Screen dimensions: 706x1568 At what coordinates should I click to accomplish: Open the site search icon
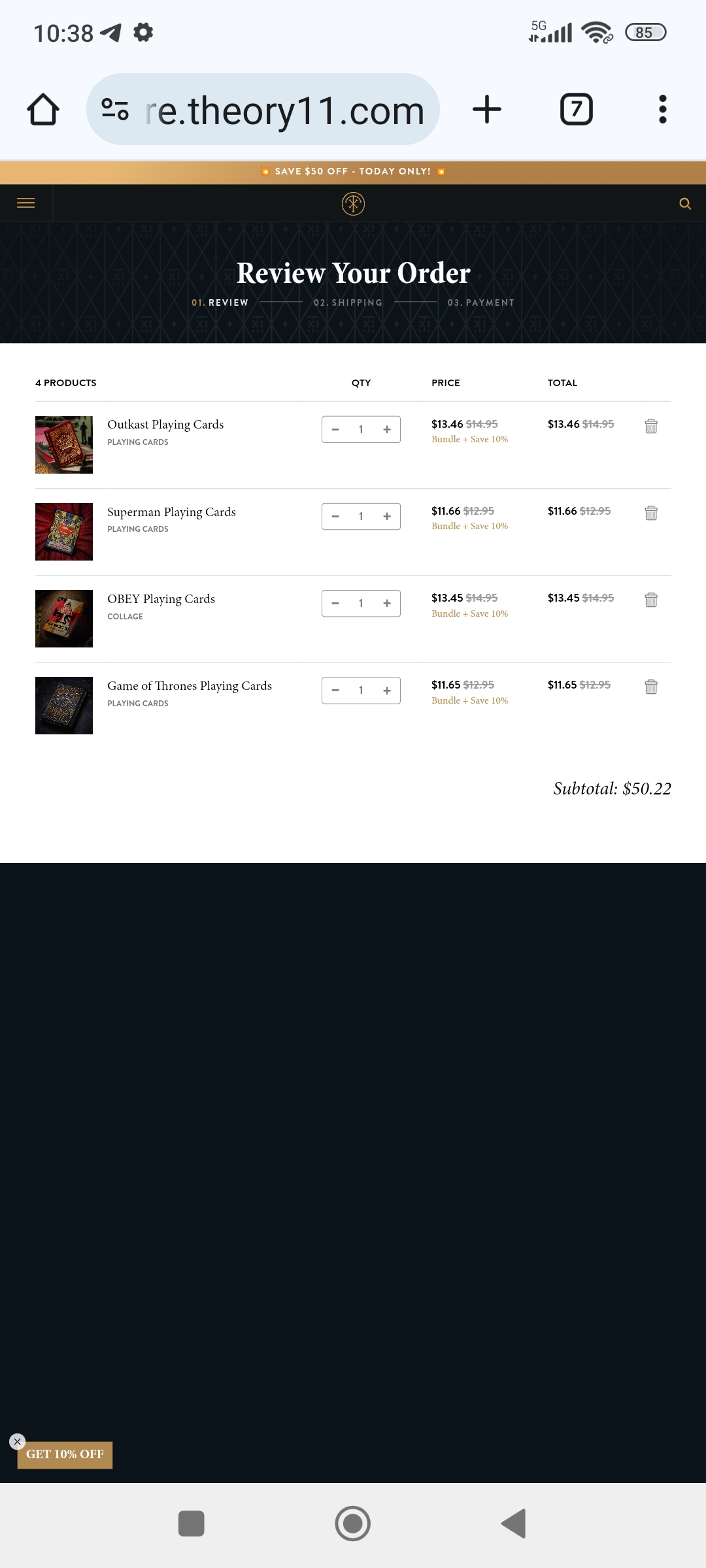pos(684,204)
